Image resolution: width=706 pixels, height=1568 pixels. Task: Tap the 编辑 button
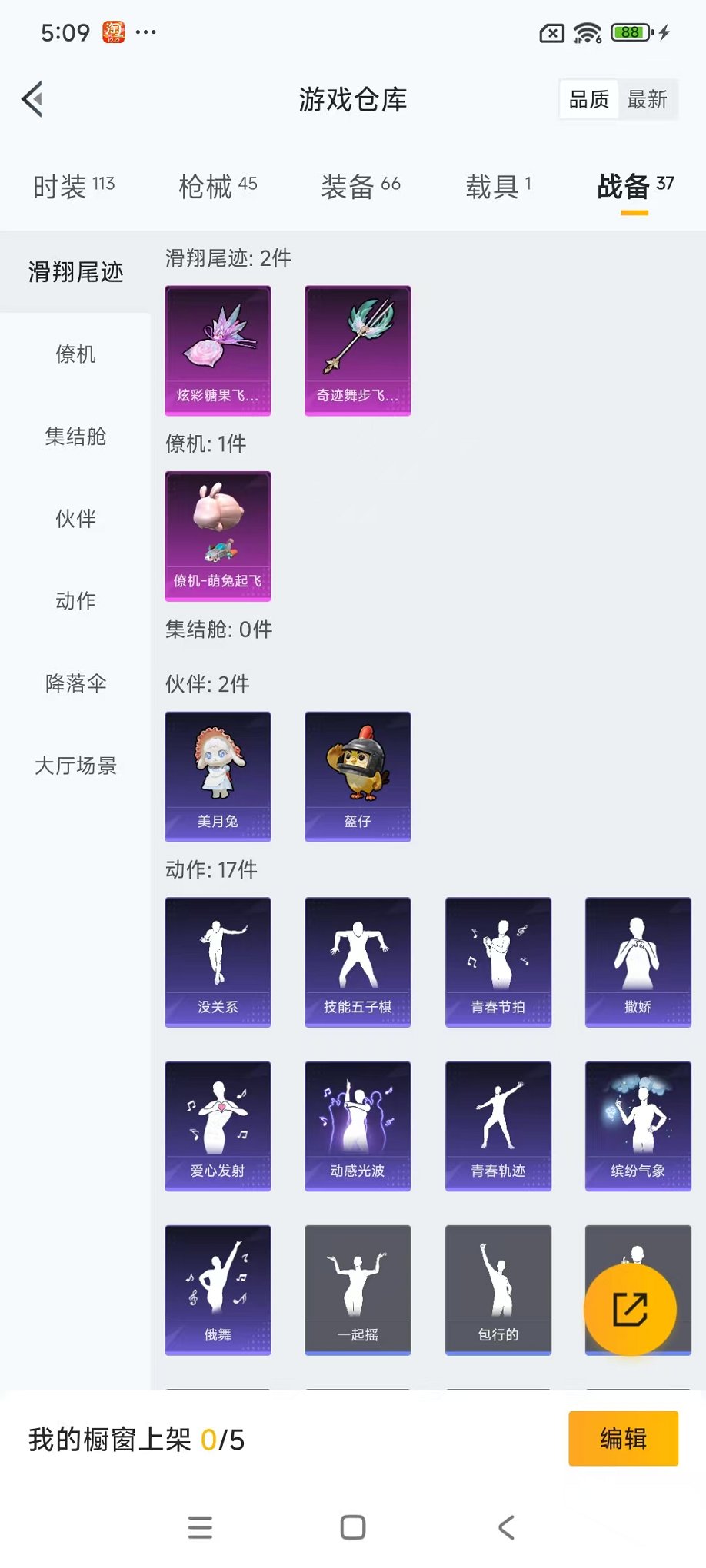pos(623,1438)
